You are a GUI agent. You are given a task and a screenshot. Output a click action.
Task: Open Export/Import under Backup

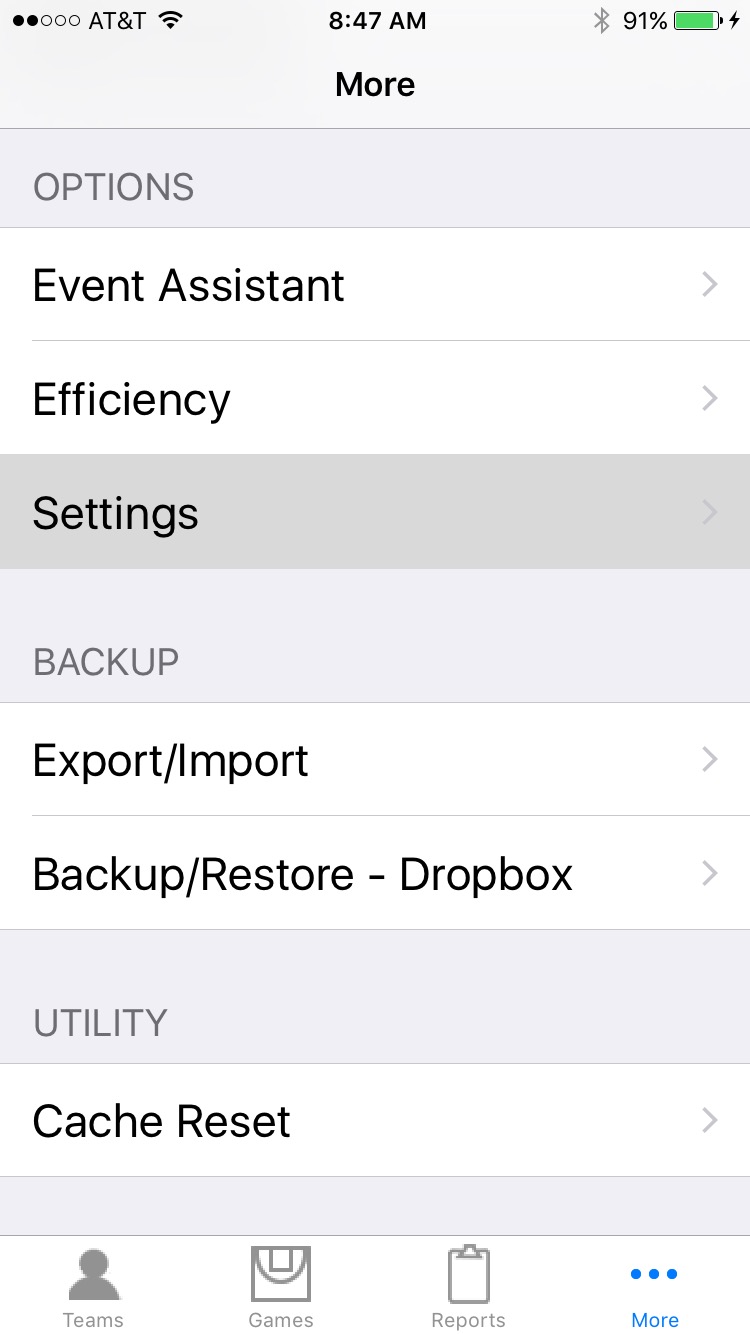375,760
